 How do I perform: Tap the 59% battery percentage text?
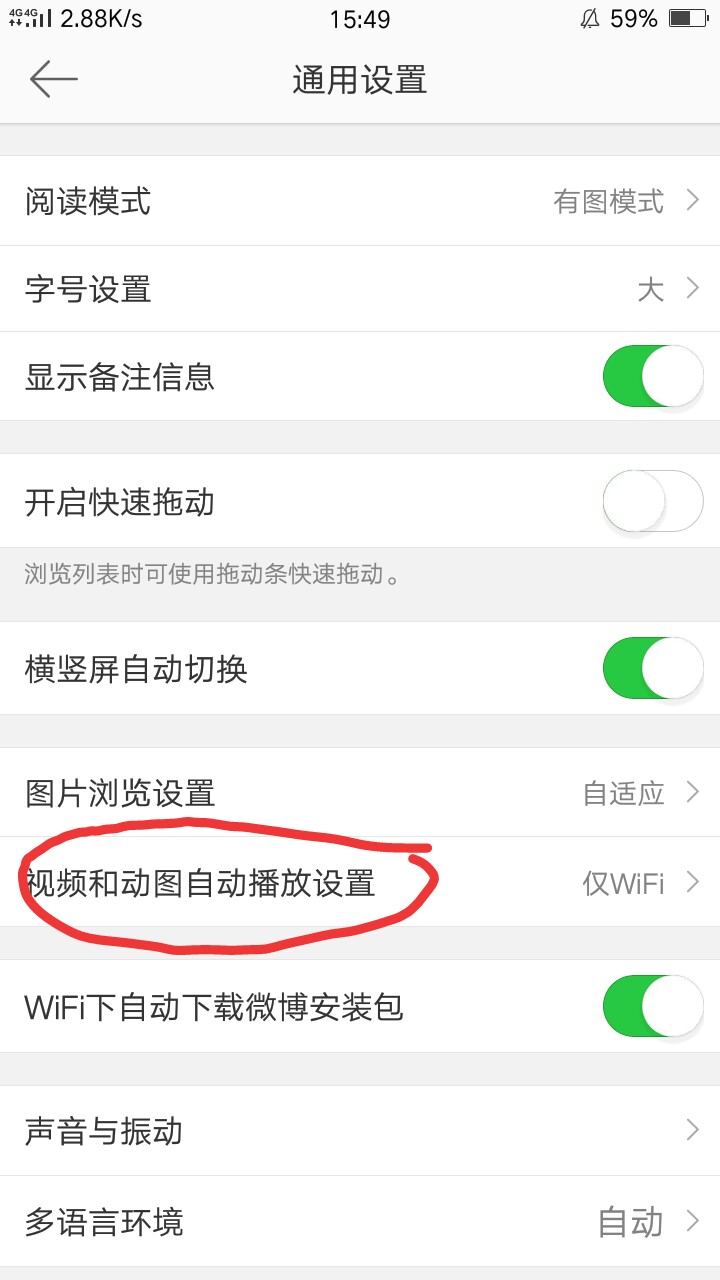point(633,17)
